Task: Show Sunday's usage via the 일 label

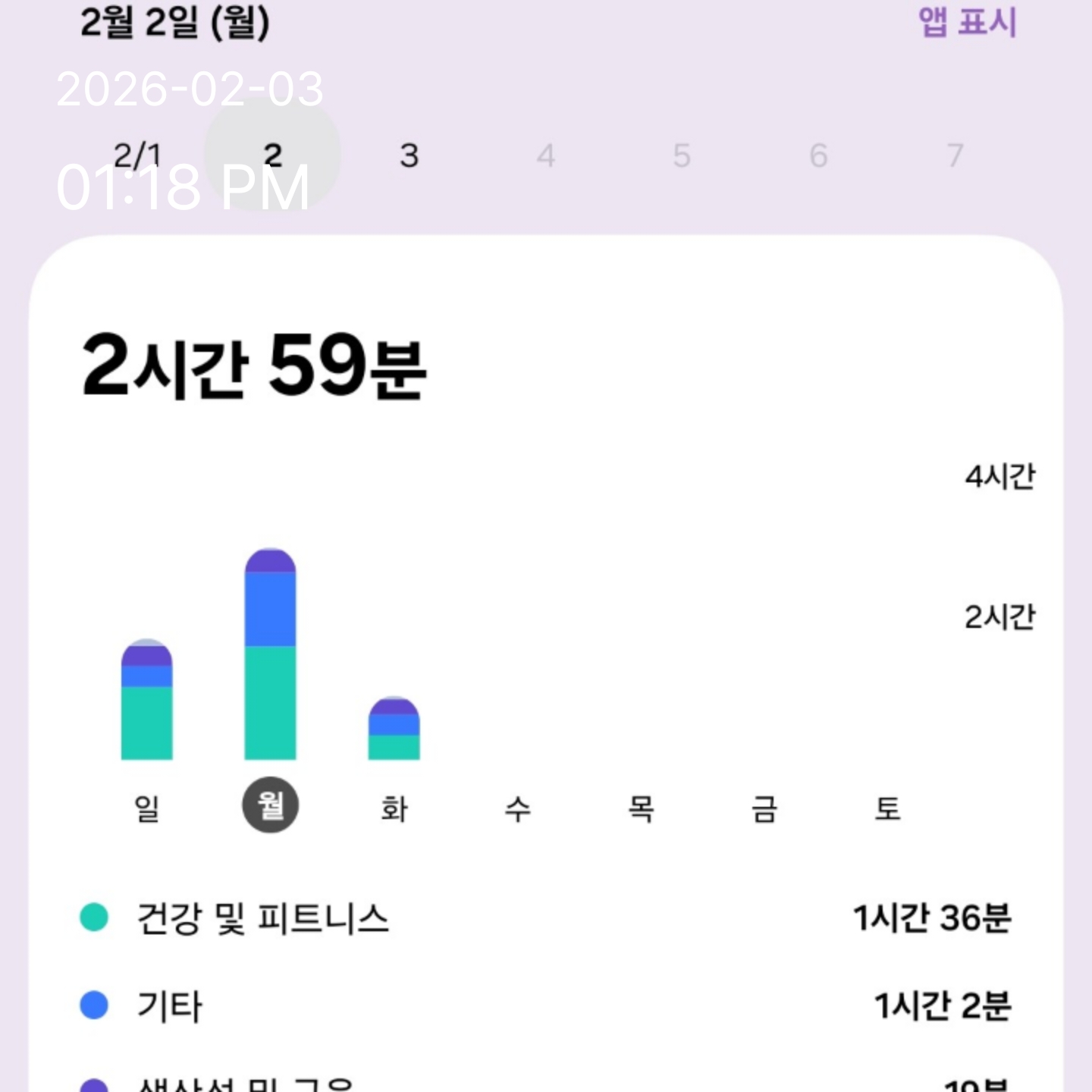Action: click(x=146, y=808)
